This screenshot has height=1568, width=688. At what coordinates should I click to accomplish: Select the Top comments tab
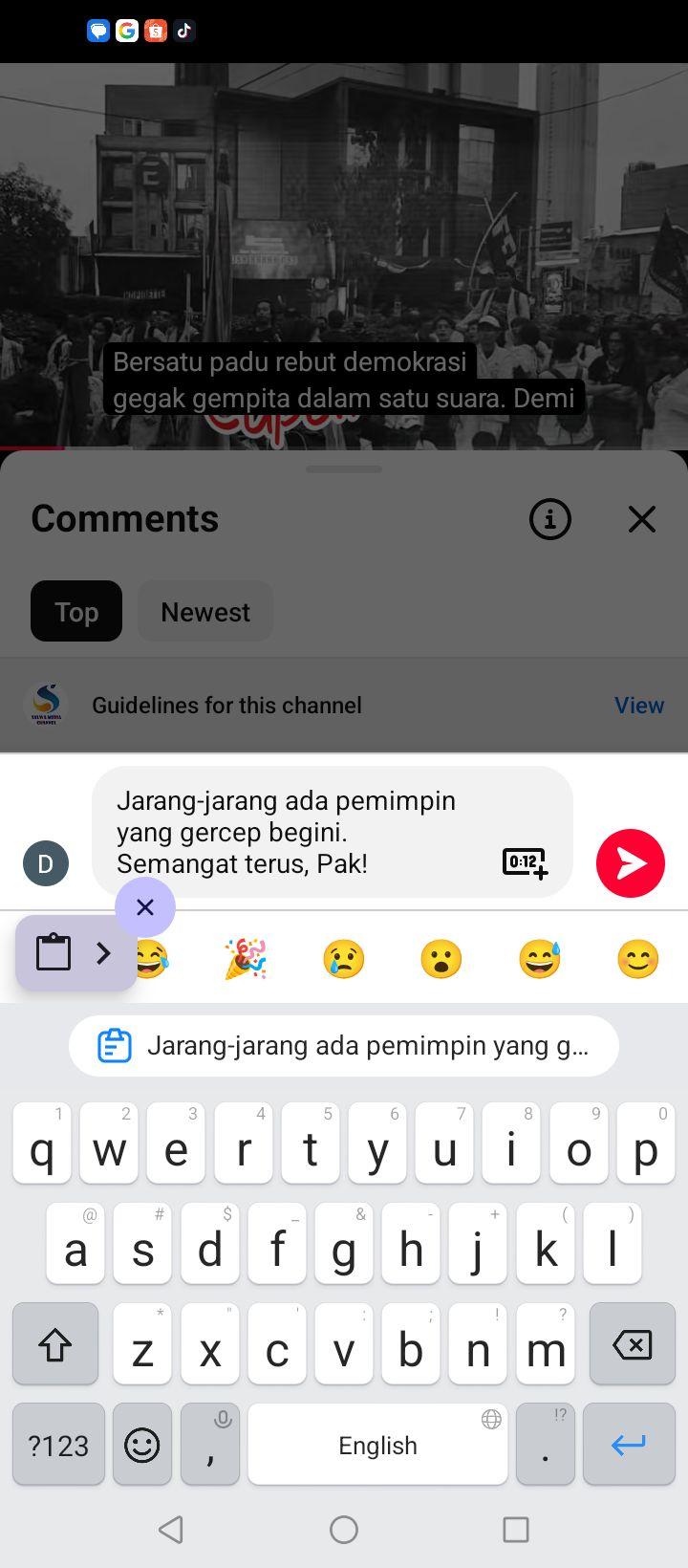coord(76,611)
